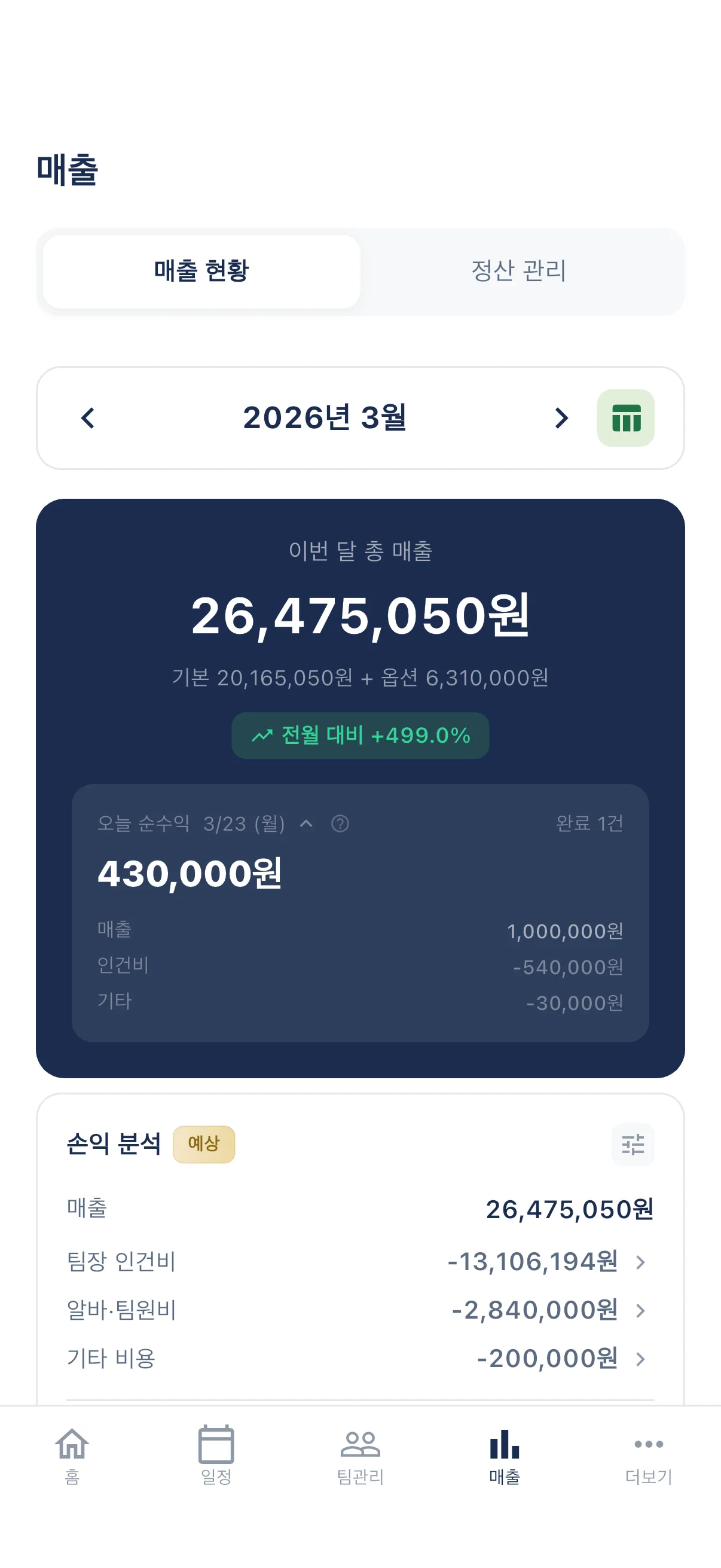Open the calendar icon next to month selector

pyautogui.click(x=627, y=418)
